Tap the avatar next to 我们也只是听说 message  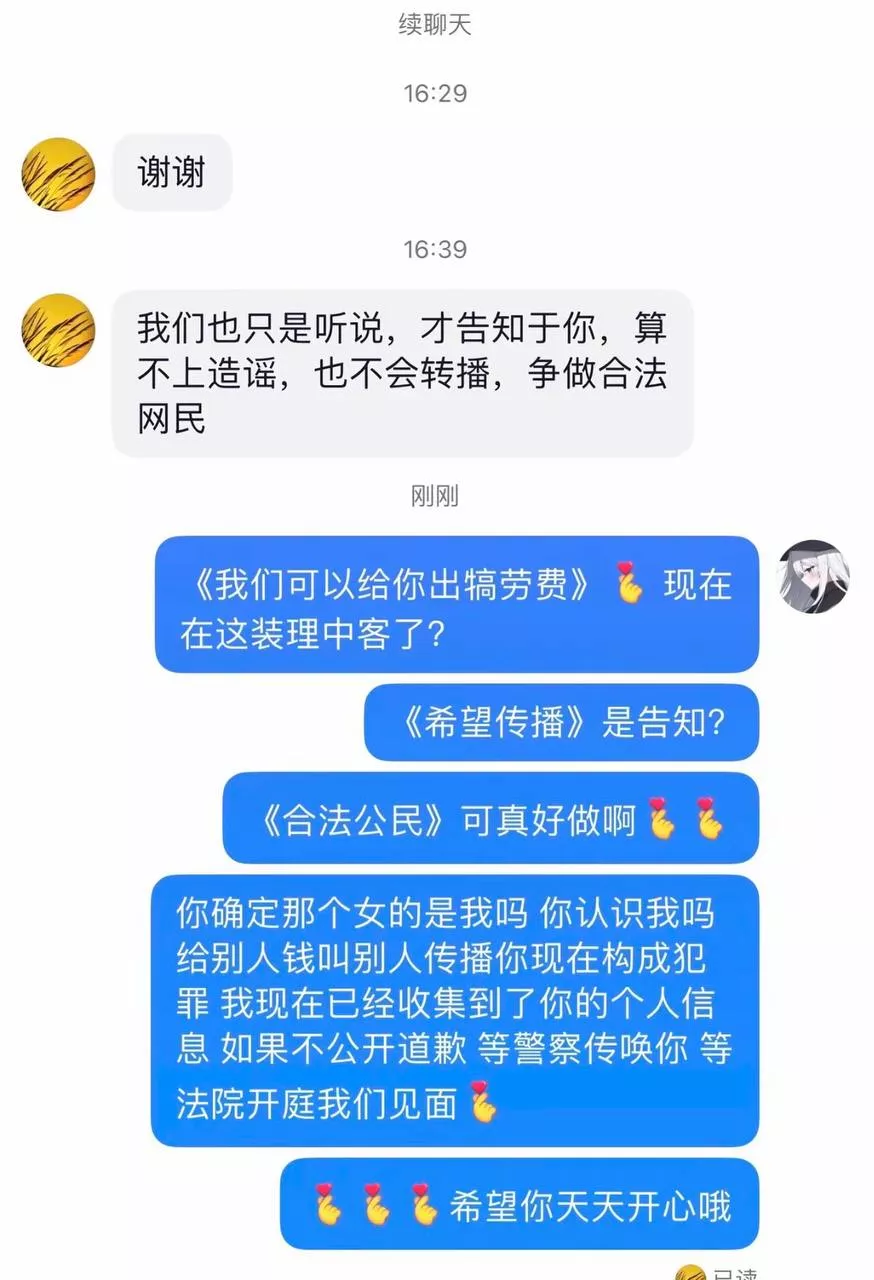coord(58,330)
